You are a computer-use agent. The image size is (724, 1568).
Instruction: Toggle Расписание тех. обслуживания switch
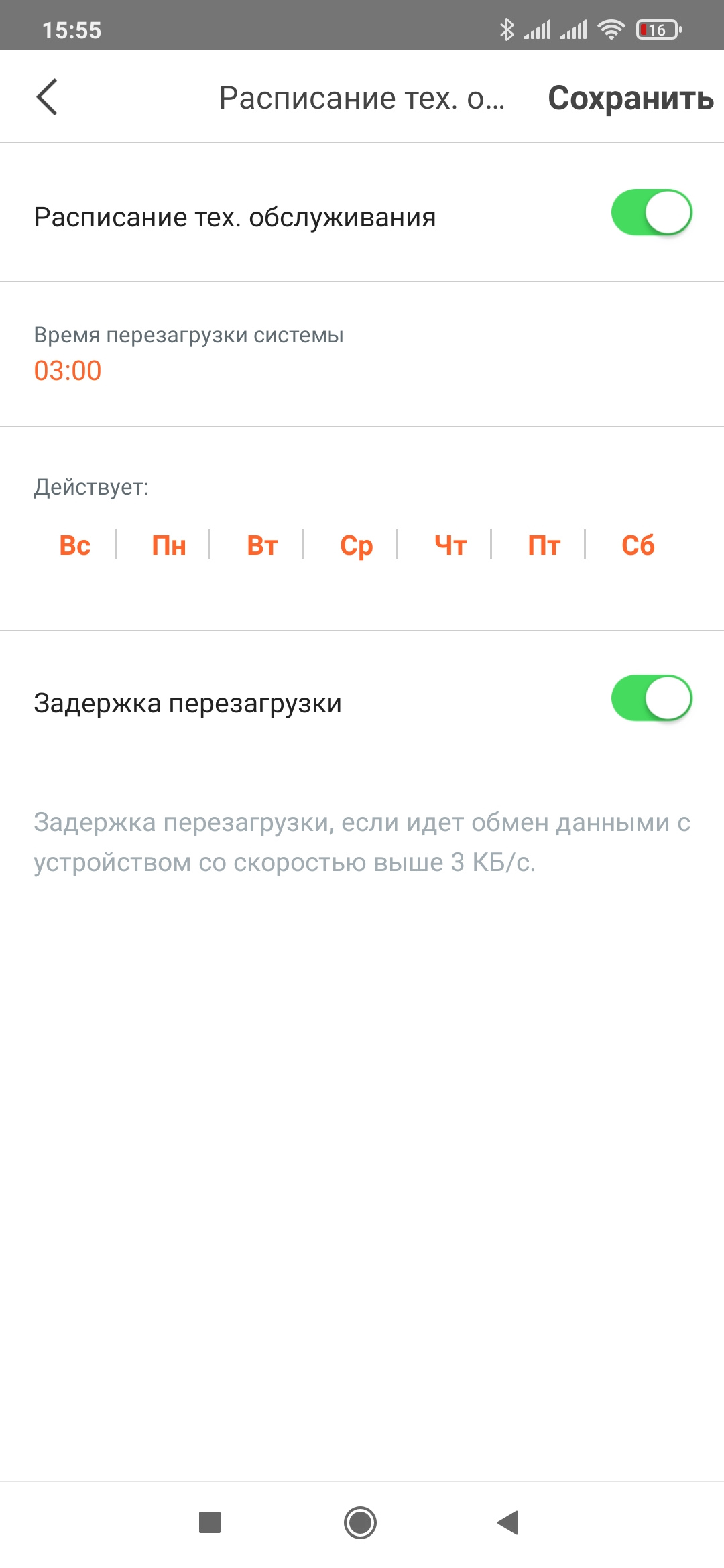[x=651, y=213]
